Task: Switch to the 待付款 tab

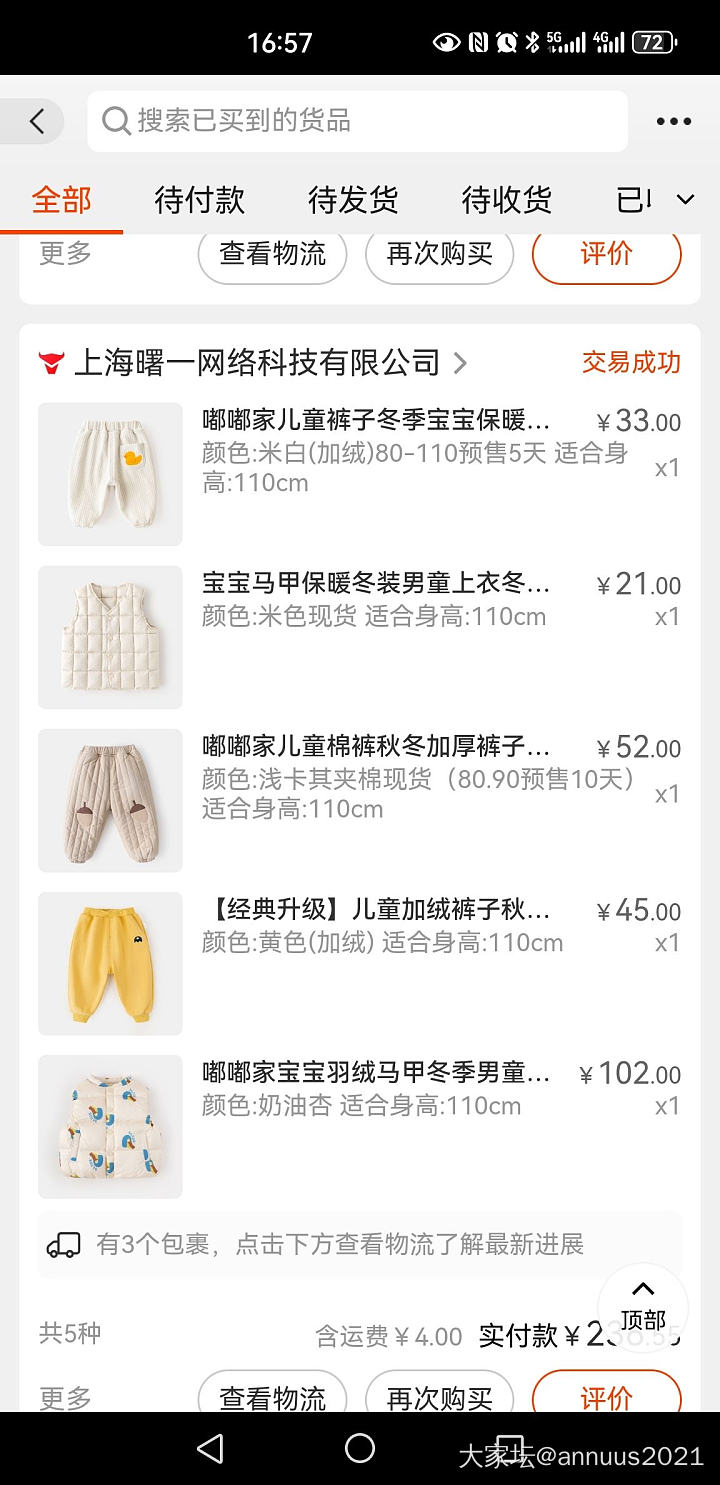Action: point(200,200)
